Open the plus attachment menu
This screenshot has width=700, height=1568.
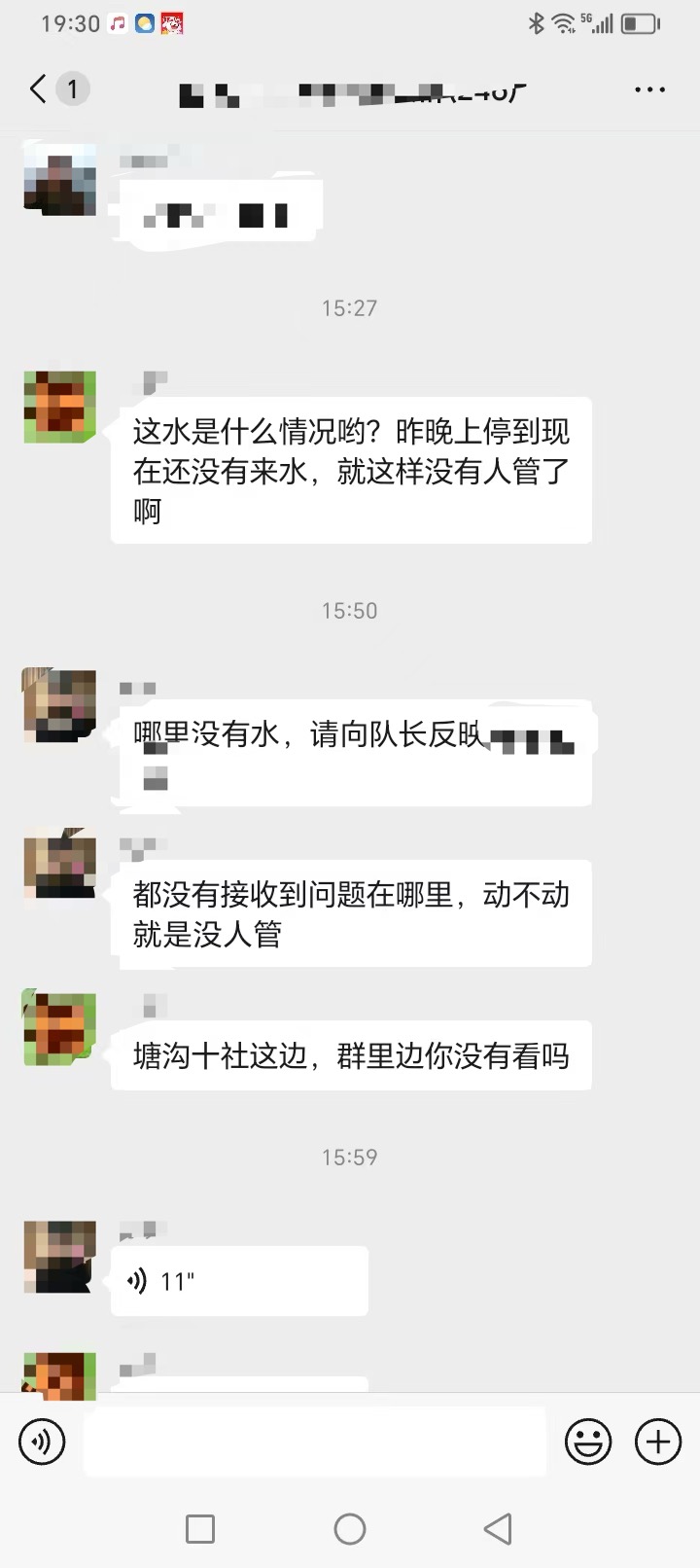point(658,1442)
